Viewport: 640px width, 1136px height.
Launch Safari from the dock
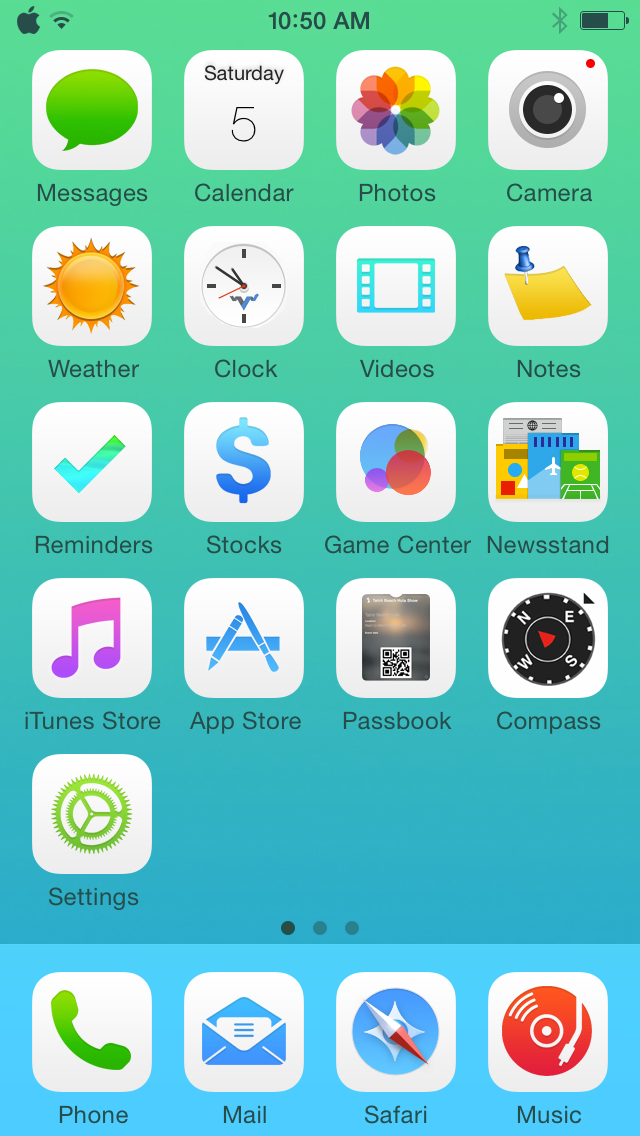[396, 1032]
